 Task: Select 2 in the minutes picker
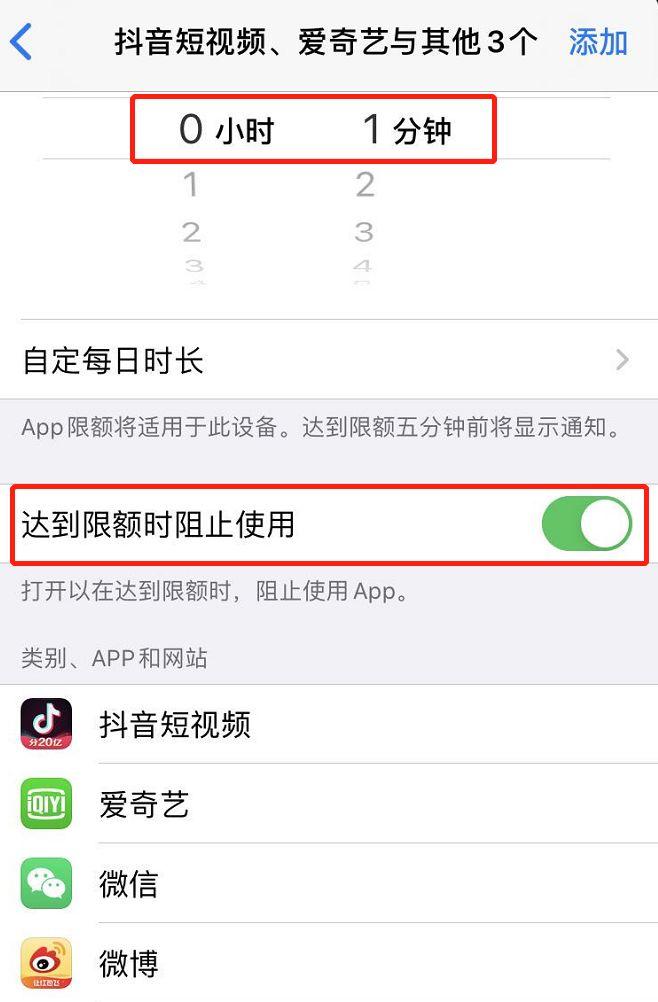[x=365, y=185]
